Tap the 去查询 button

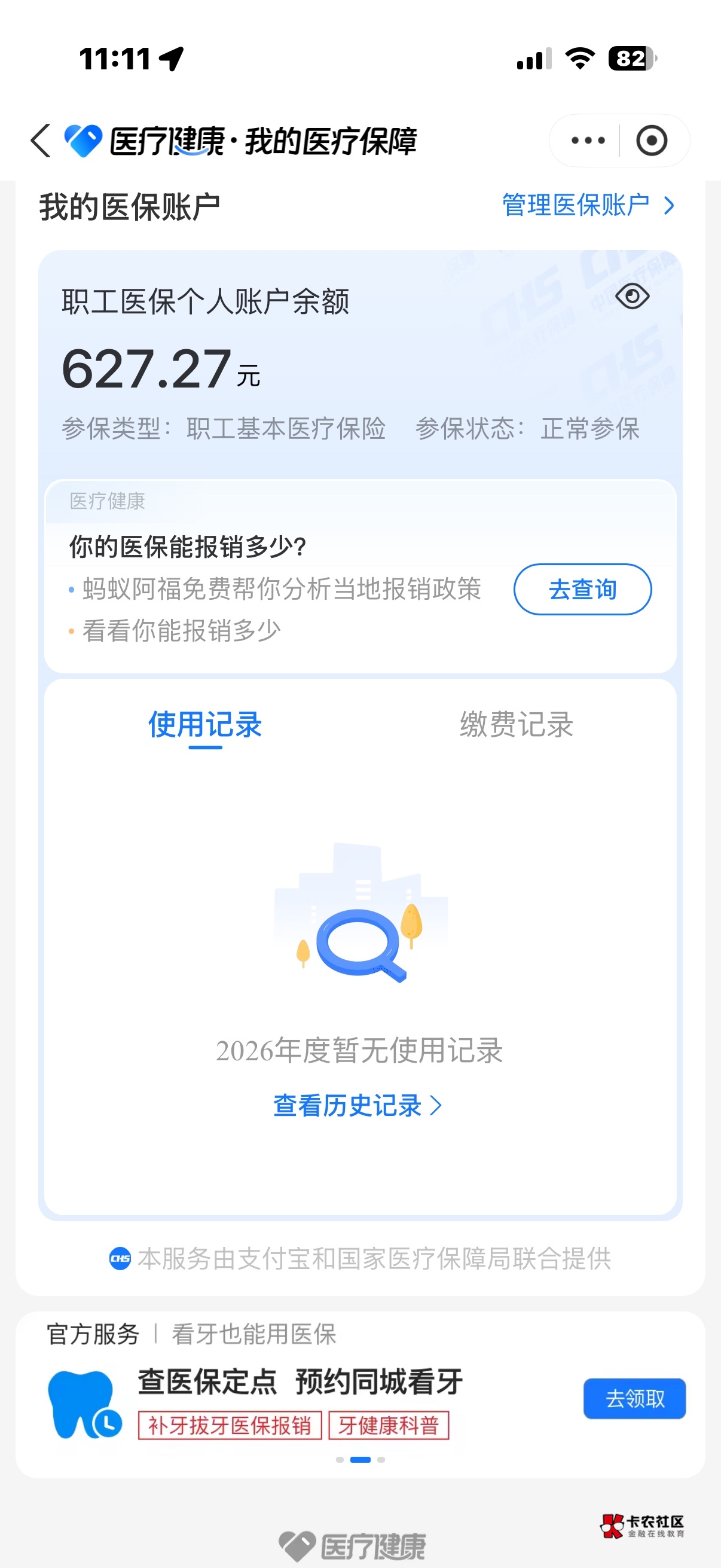click(x=582, y=589)
